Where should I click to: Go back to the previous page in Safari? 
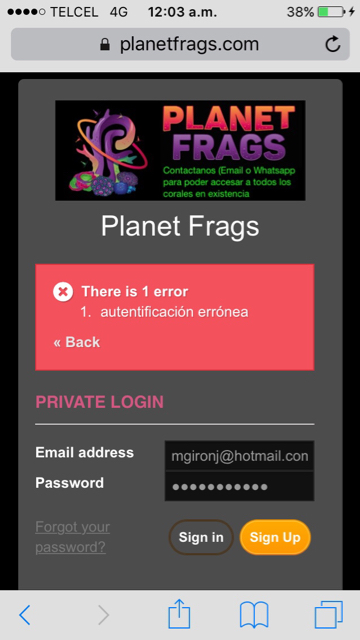pyautogui.click(x=25, y=615)
